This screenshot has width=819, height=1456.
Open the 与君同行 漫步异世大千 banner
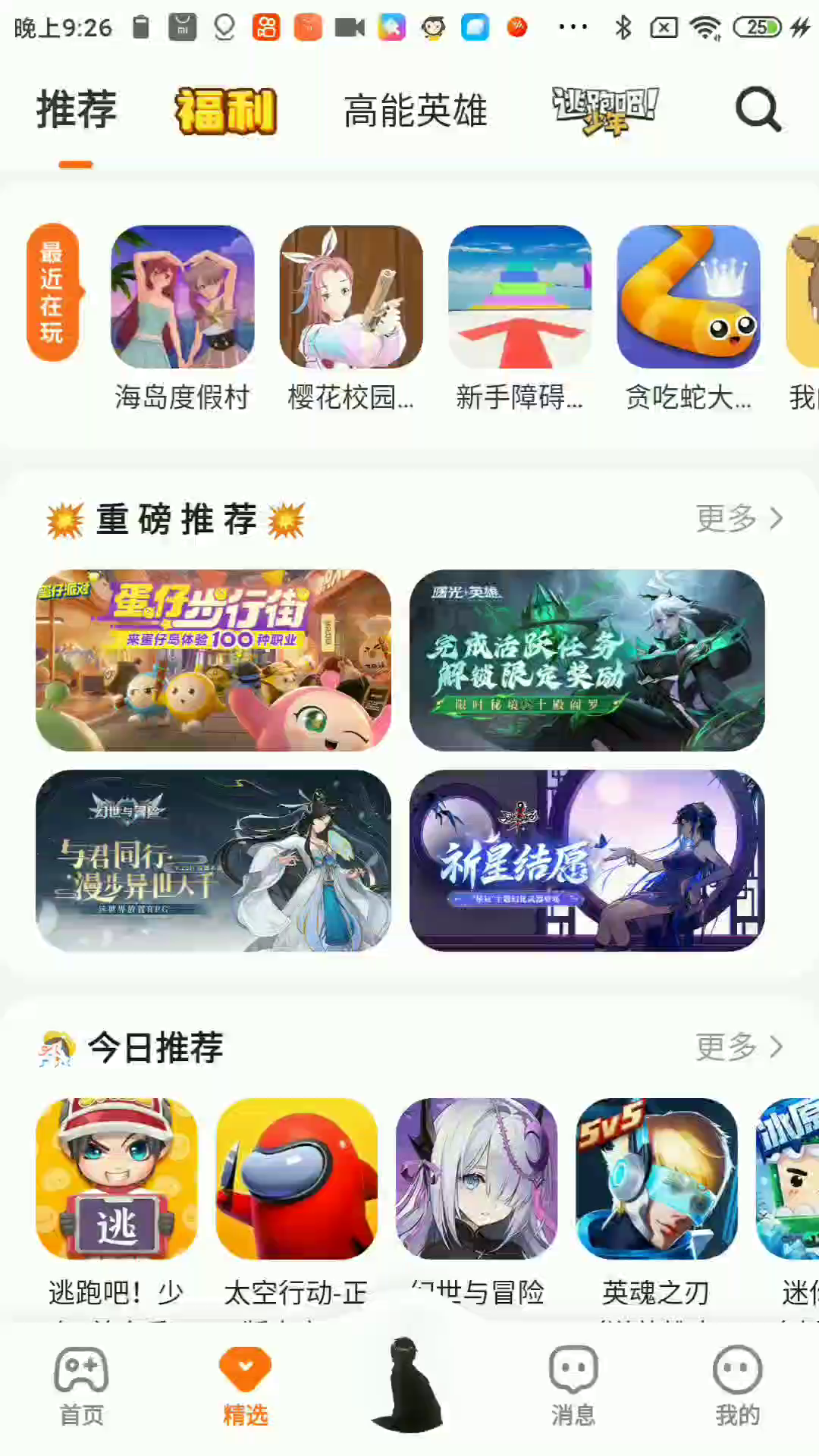[214, 861]
